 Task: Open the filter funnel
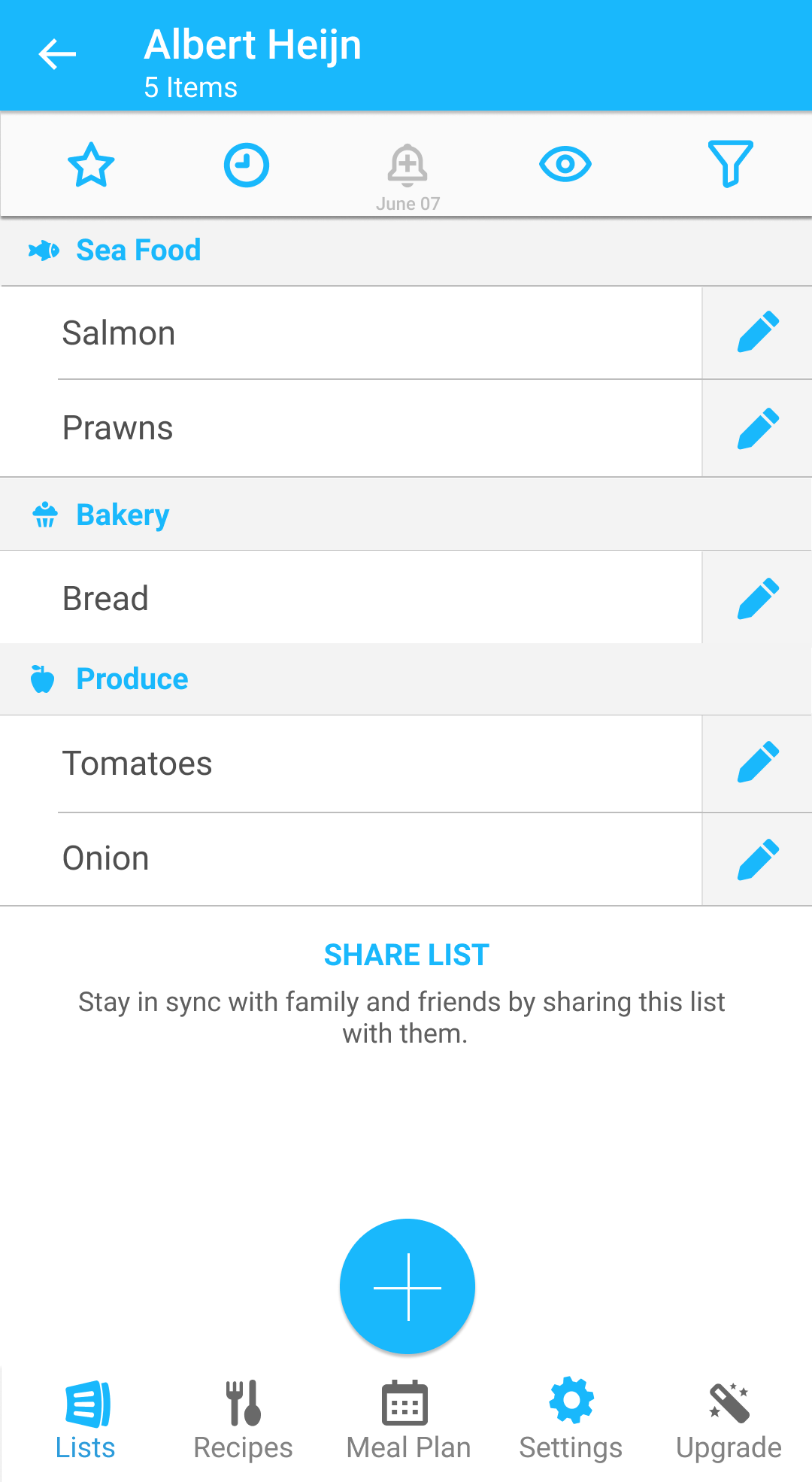[730, 163]
